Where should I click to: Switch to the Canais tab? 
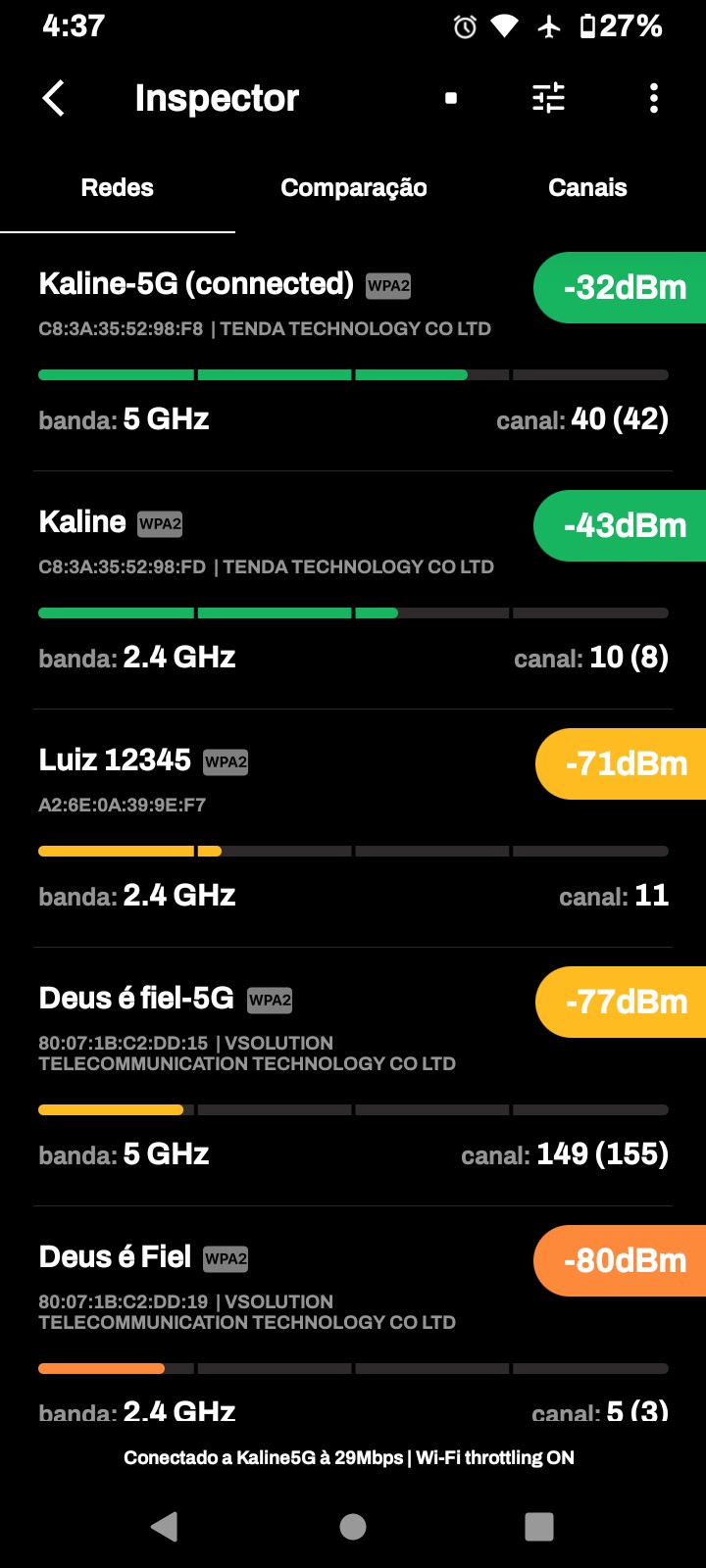point(587,188)
